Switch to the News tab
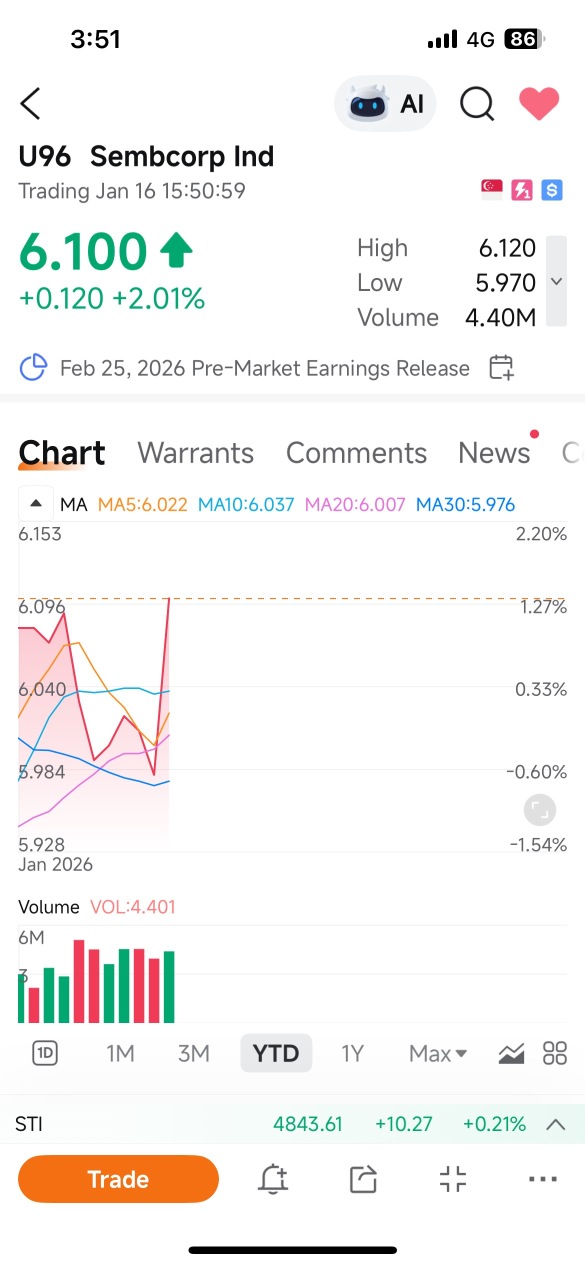The height and width of the screenshot is (1266, 585). (494, 453)
